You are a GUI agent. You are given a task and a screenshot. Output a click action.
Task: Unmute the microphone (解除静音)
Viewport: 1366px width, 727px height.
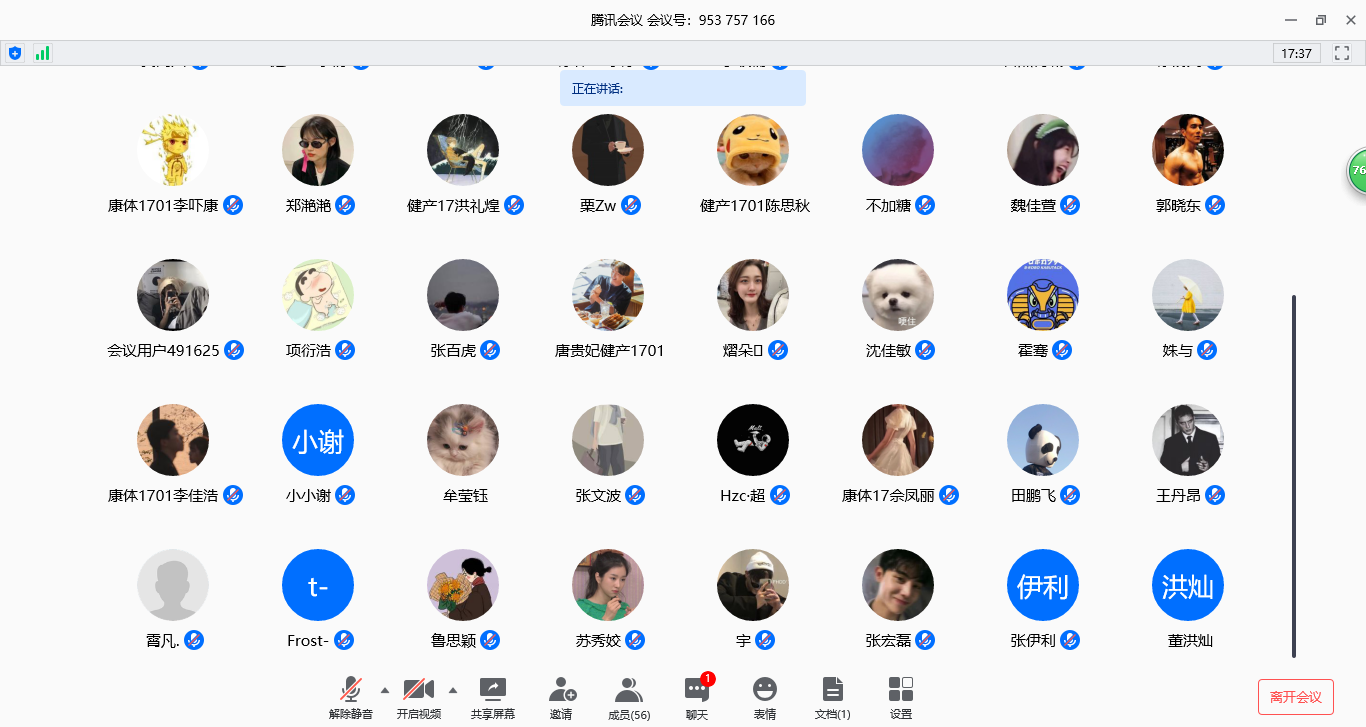click(x=350, y=696)
